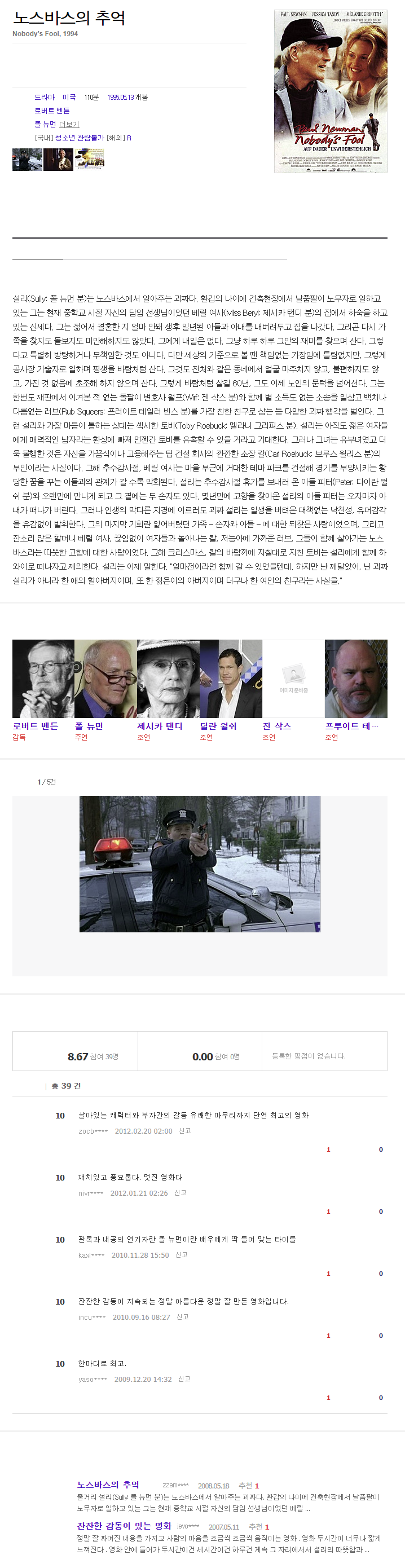Open 프루이트 테일러 빈스 cast profile
The width and height of the screenshot is (405, 1568).
pos(351,726)
